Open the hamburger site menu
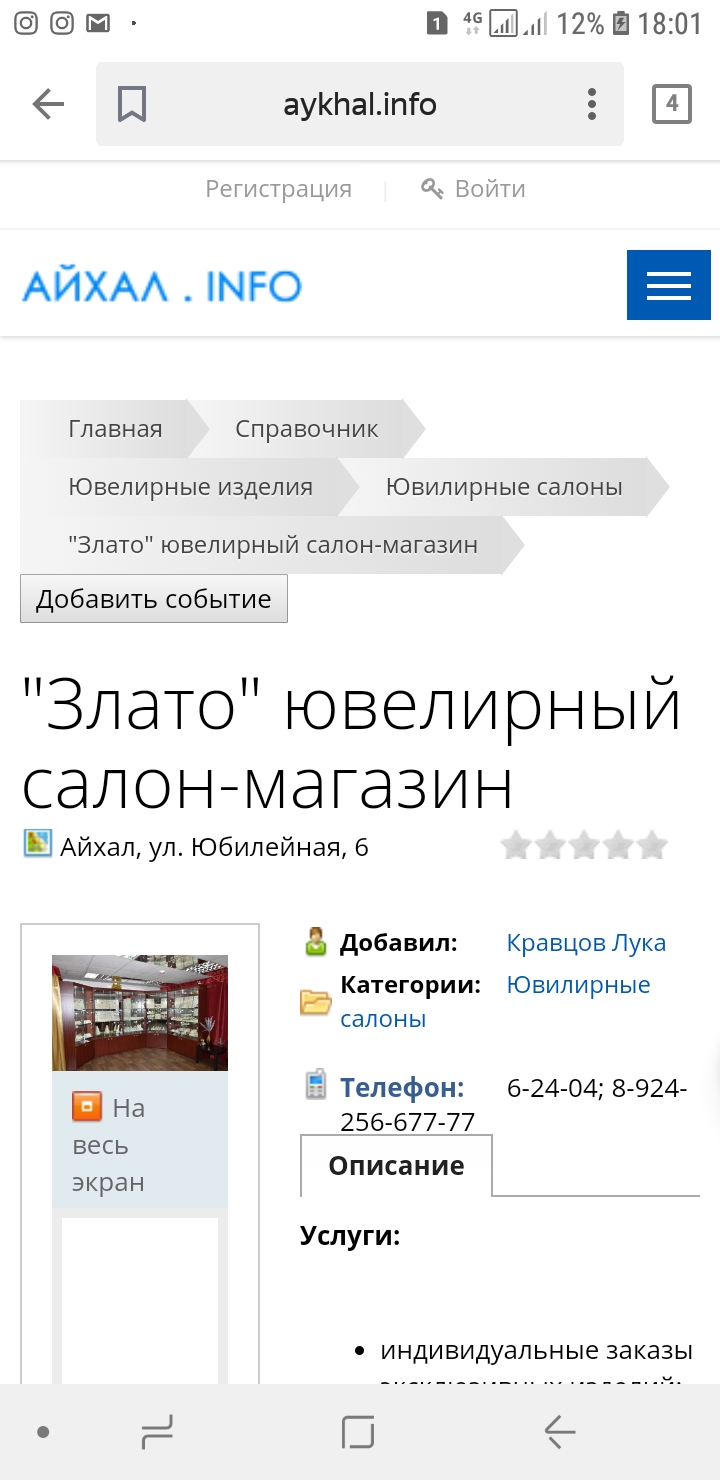The image size is (720, 1480). click(x=668, y=286)
